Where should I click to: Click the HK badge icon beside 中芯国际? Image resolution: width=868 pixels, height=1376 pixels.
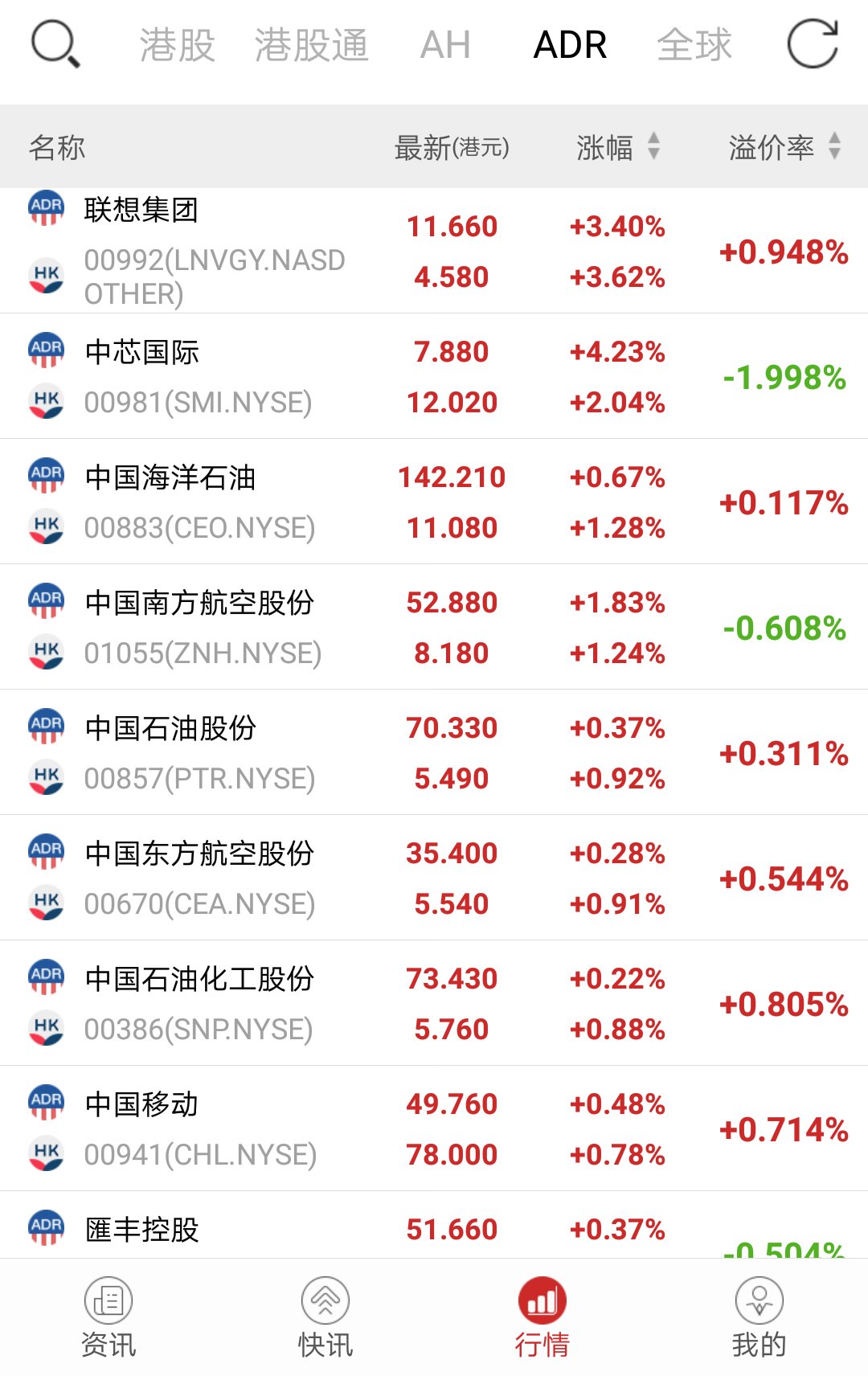(x=46, y=400)
